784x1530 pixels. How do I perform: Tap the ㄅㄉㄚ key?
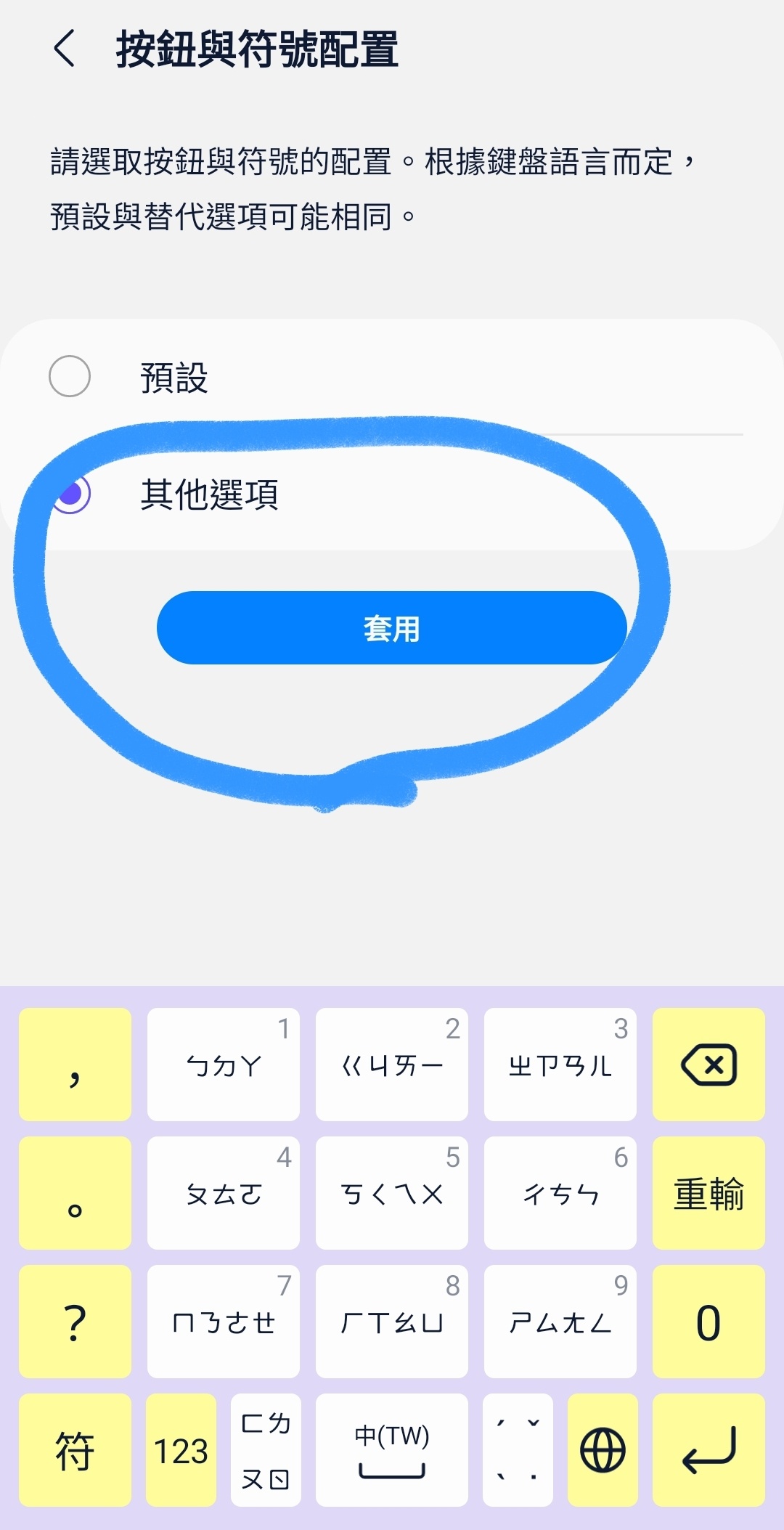(224, 1065)
